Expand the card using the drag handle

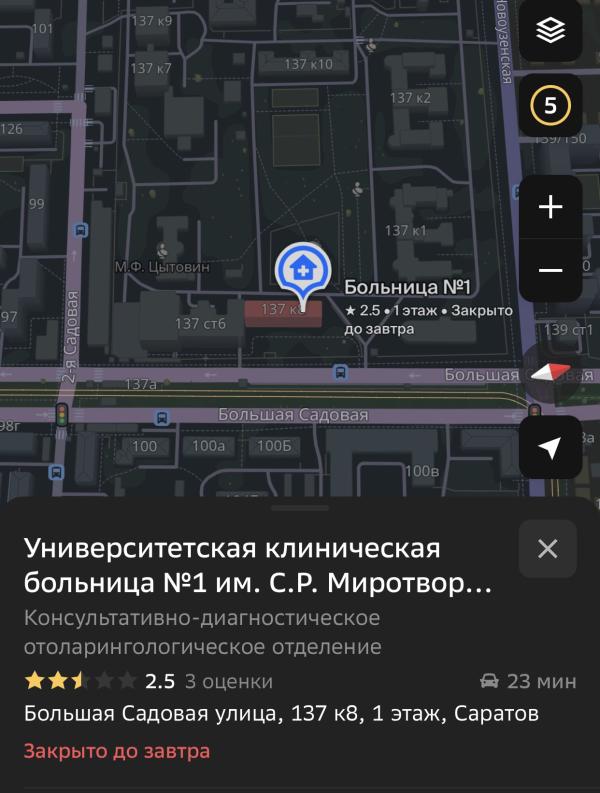(x=300, y=507)
